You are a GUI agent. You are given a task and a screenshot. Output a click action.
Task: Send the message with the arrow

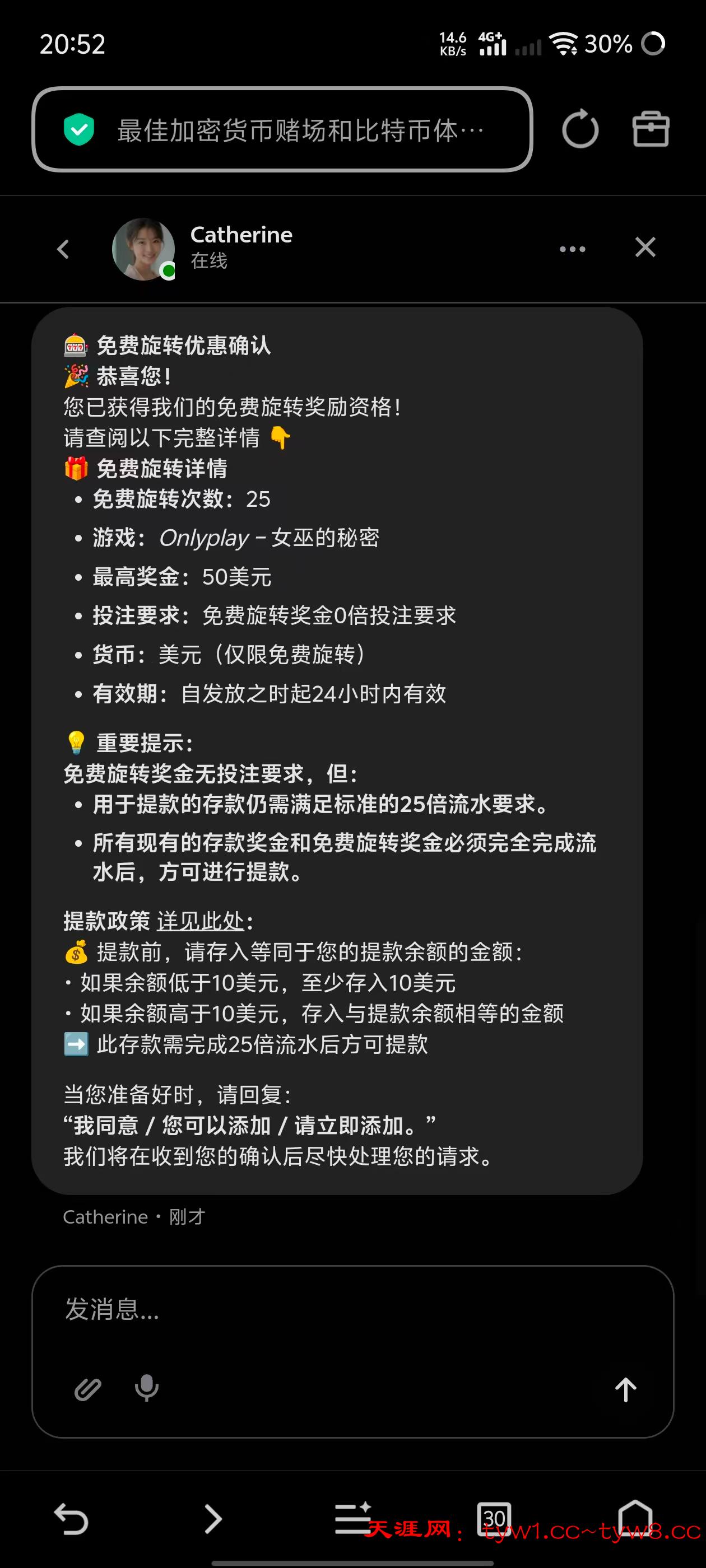625,1389
